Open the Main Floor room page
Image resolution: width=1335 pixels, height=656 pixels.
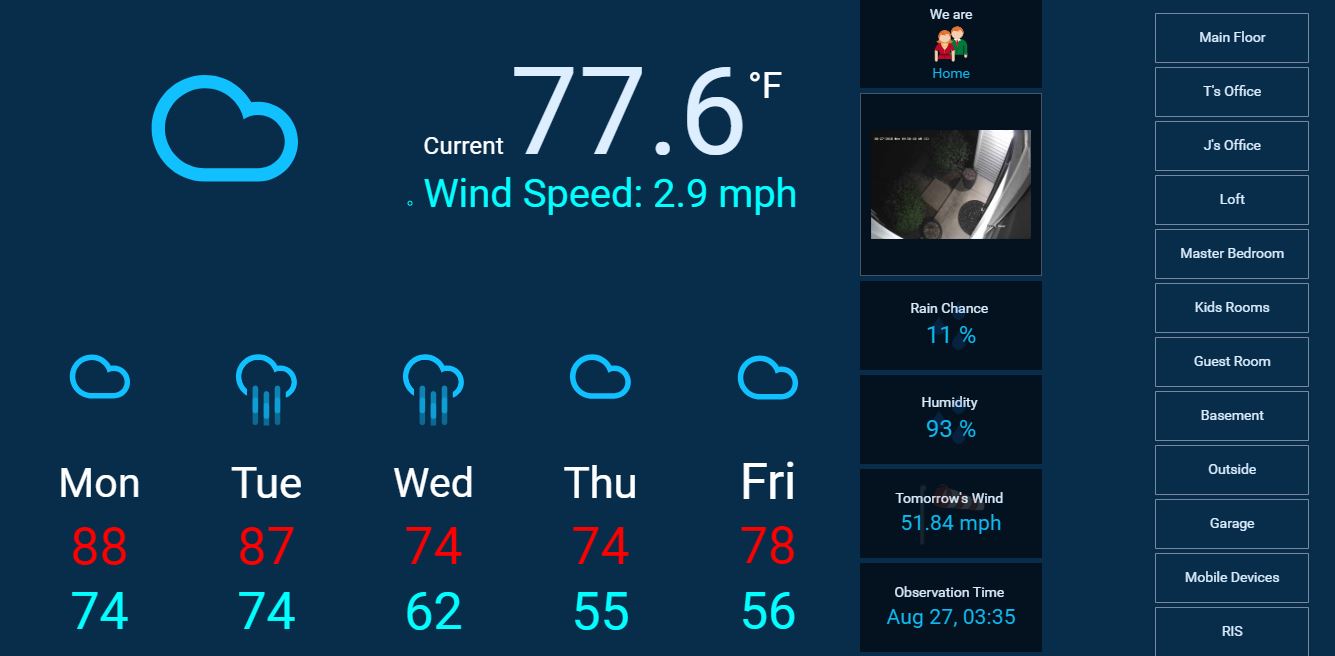pyautogui.click(x=1231, y=38)
